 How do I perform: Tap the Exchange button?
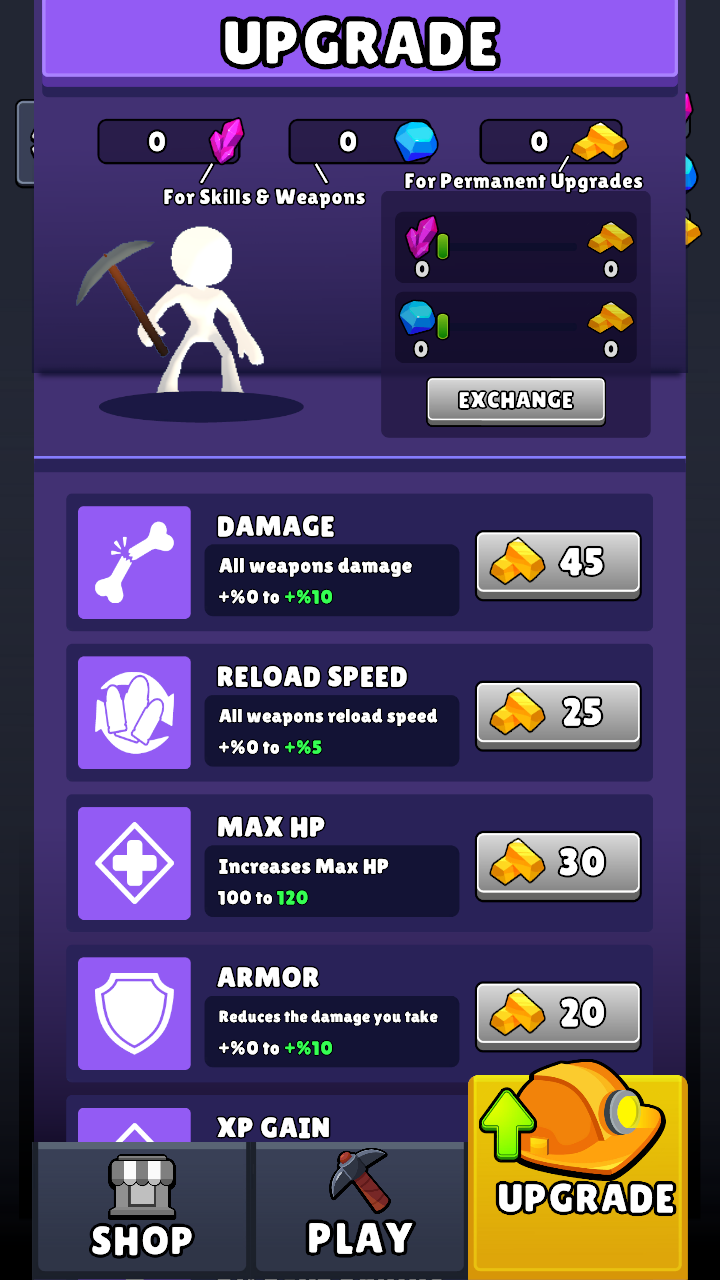pyautogui.click(x=516, y=400)
